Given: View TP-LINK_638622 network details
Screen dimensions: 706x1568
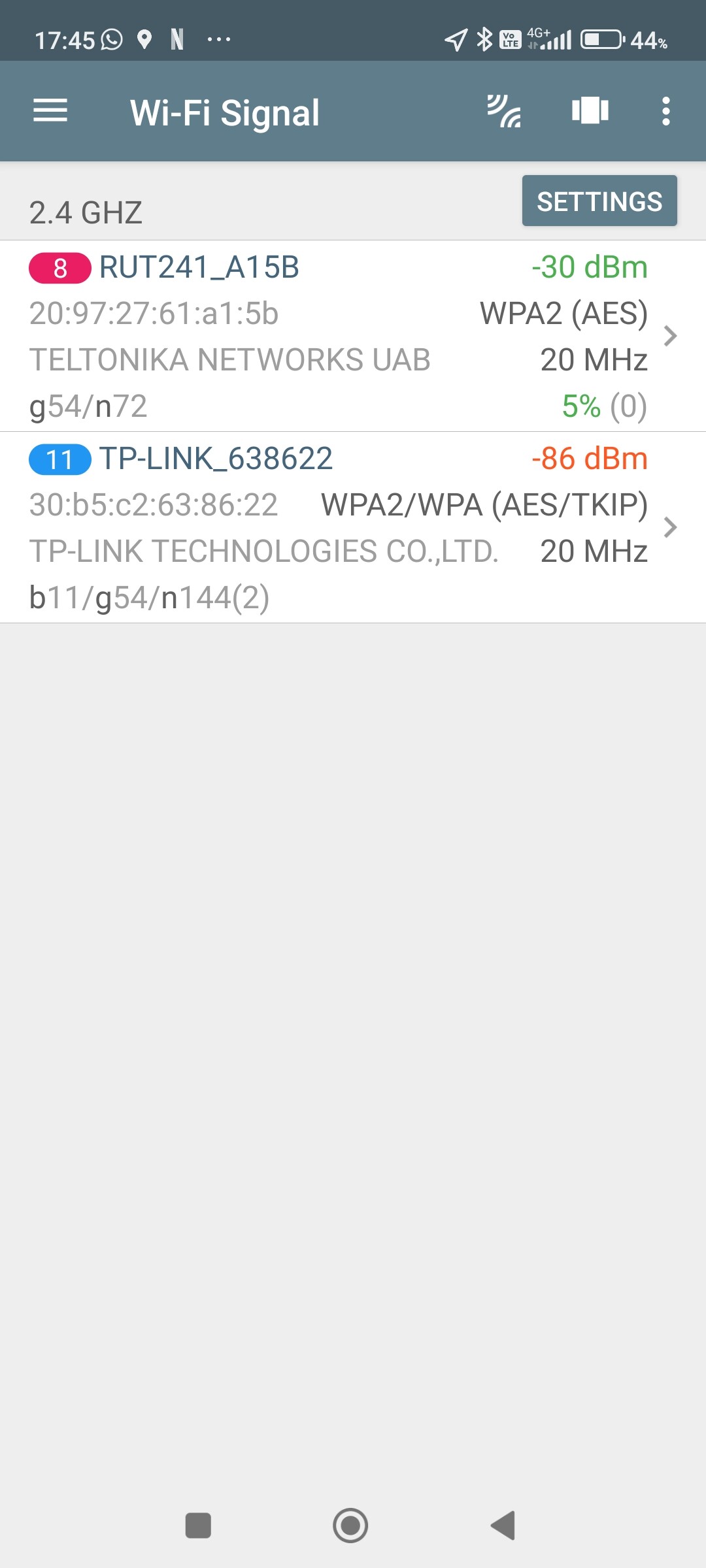Looking at the screenshot, I should [353, 527].
